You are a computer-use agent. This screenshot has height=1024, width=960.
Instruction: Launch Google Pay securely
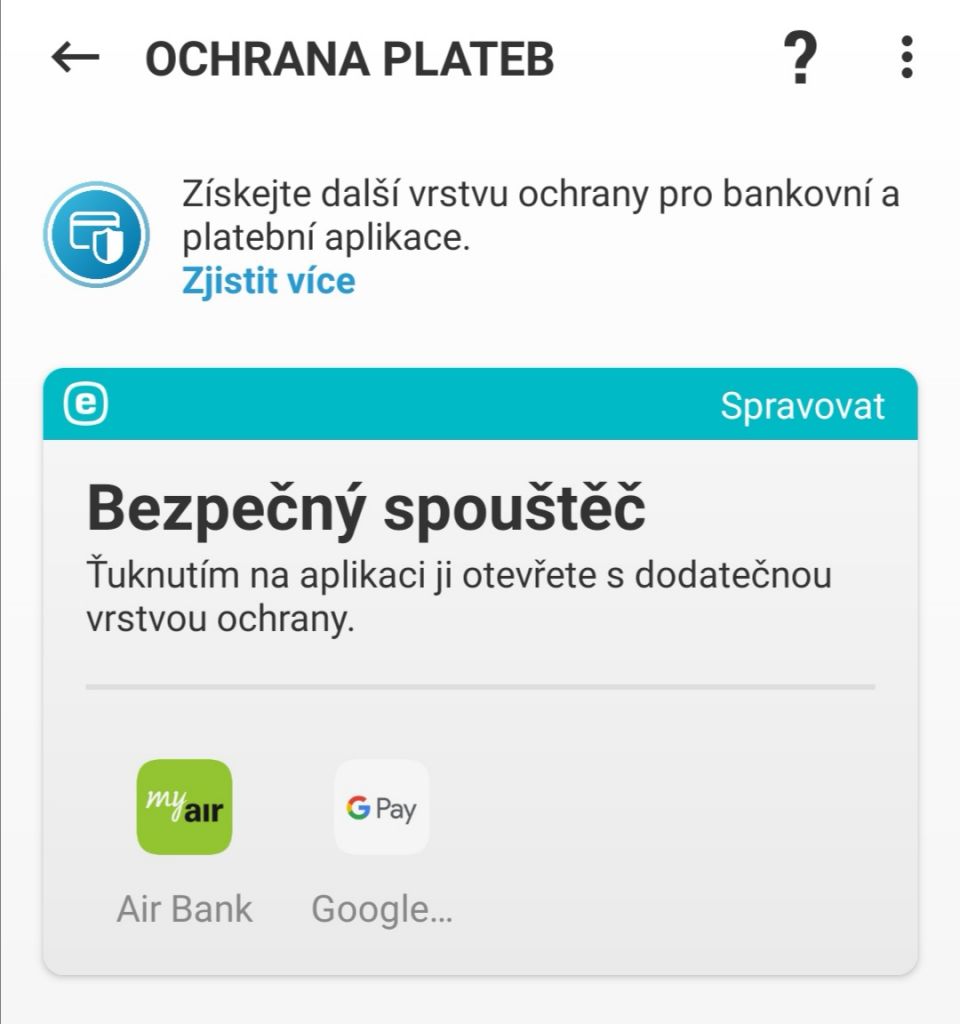[x=382, y=808]
